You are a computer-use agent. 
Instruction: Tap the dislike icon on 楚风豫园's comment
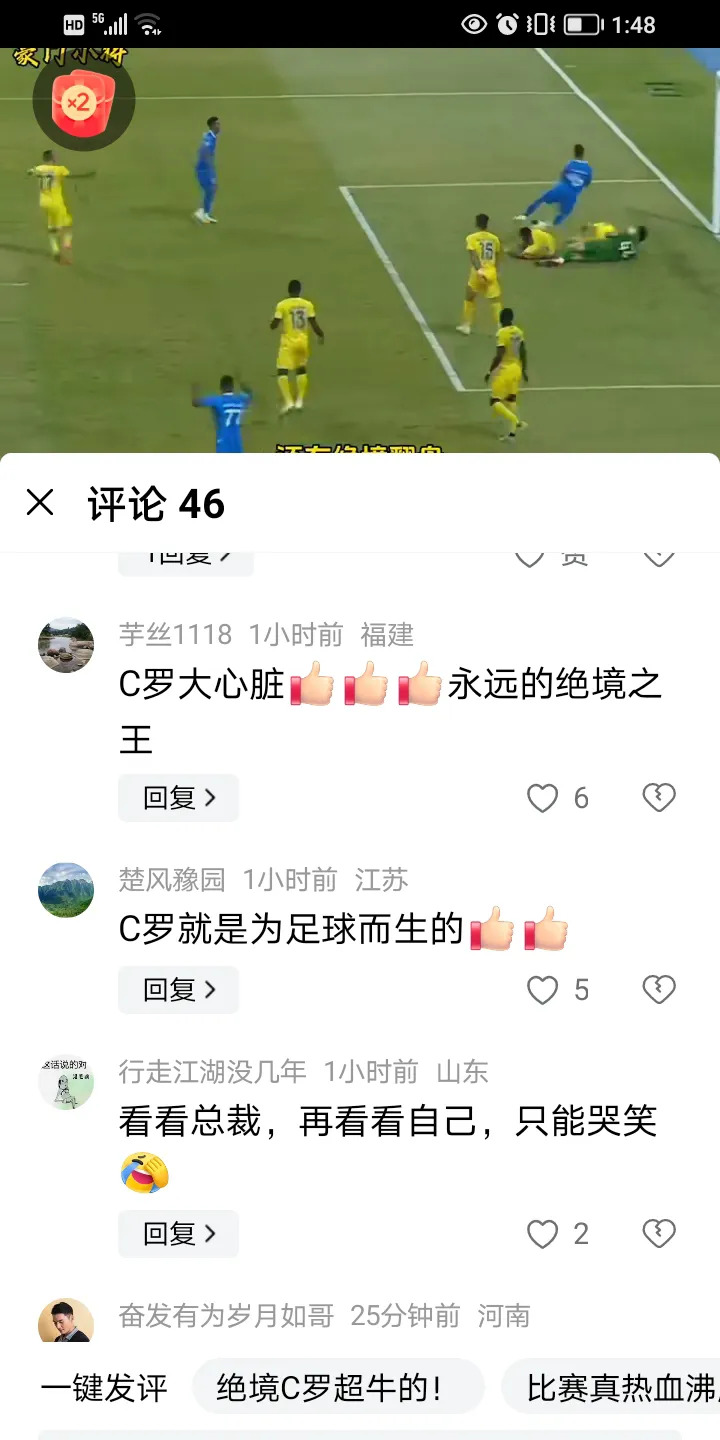(658, 990)
